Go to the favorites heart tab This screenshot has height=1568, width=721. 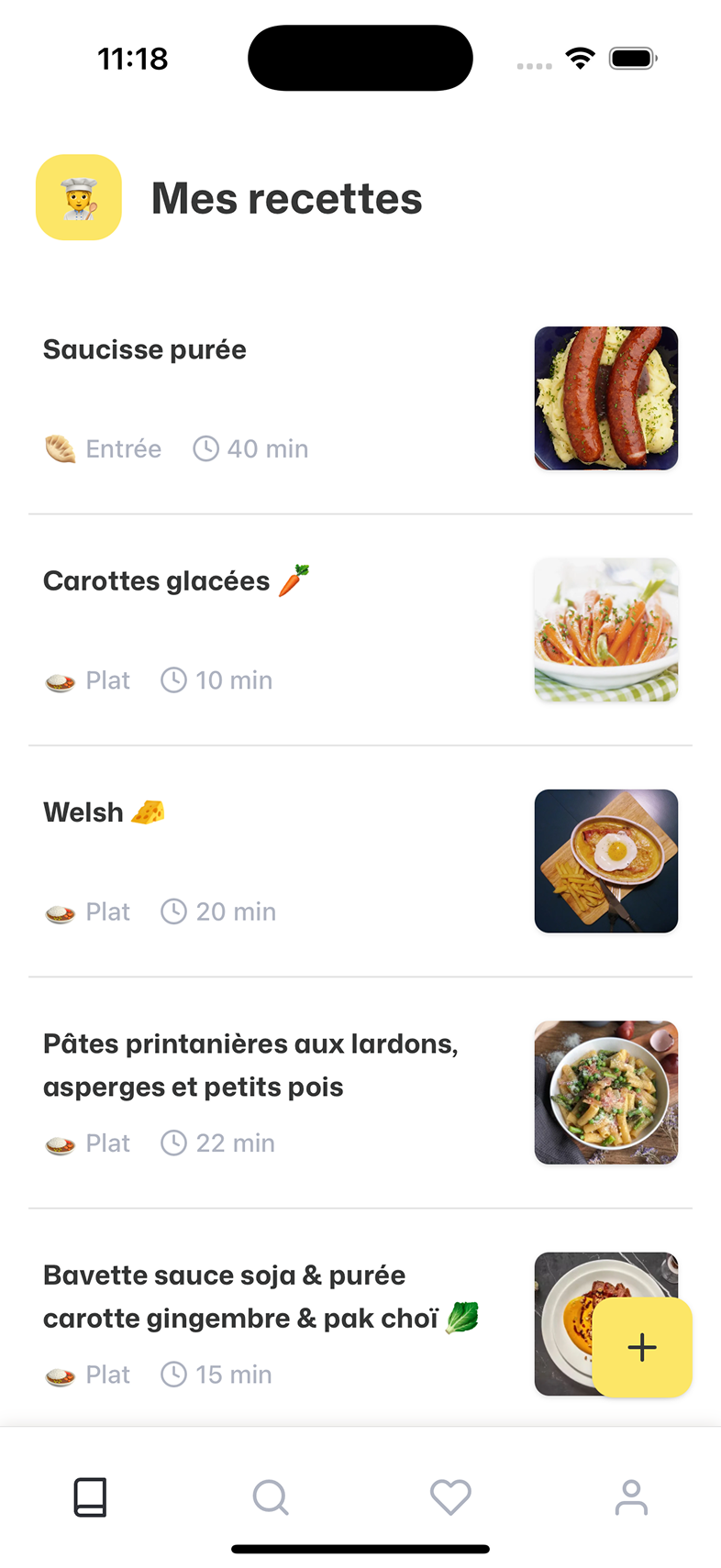[x=450, y=1497]
